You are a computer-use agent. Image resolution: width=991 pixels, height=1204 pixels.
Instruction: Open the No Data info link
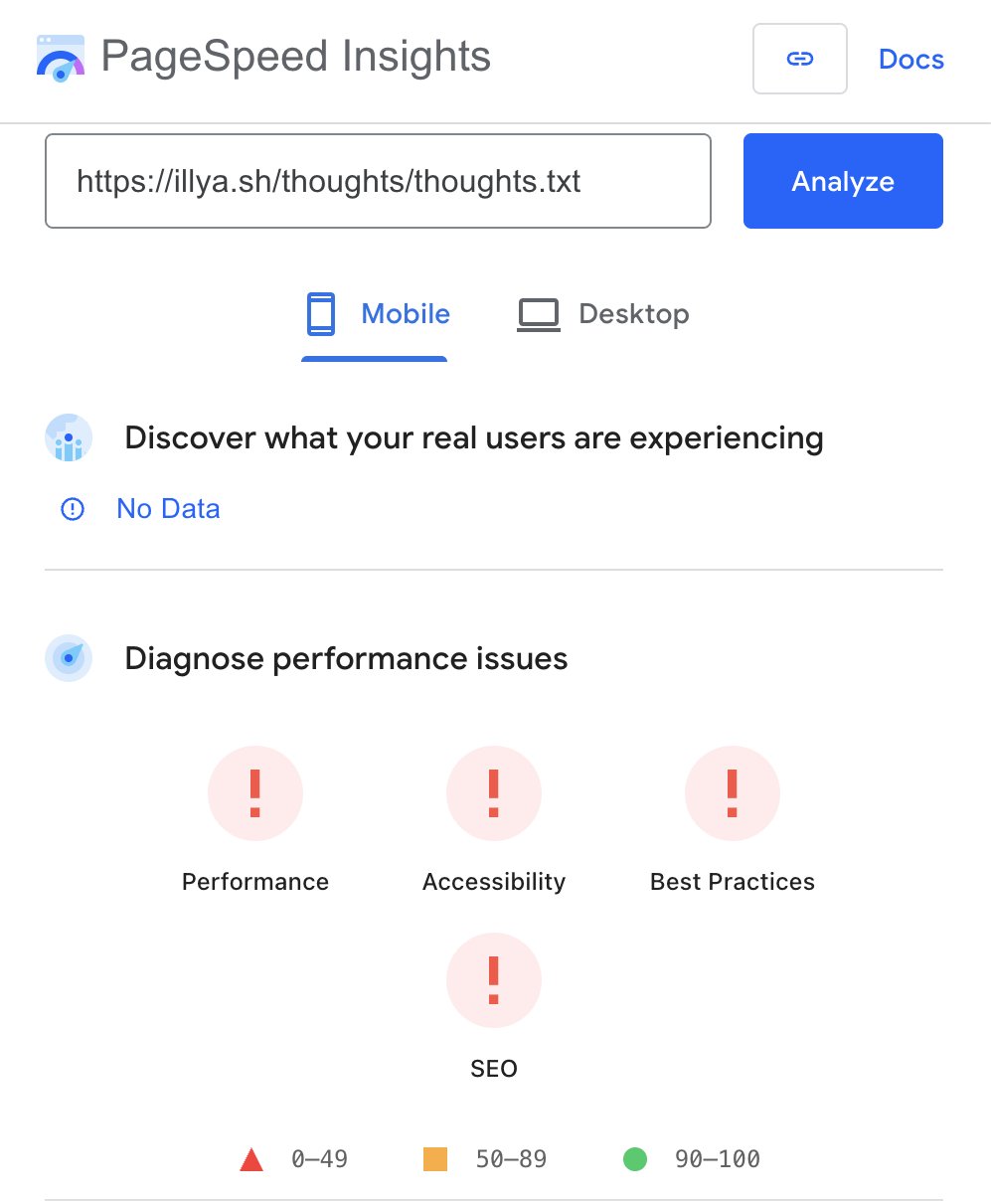click(167, 509)
